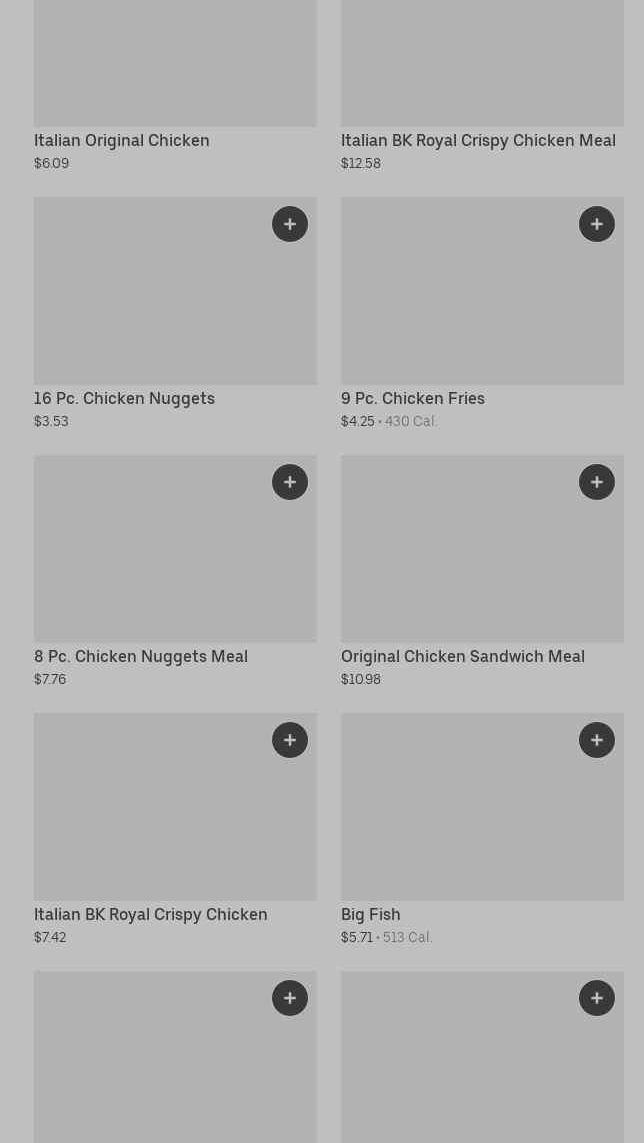Add Original Chicken Sandwich Meal to cart
The image size is (644, 1143).
tap(597, 482)
